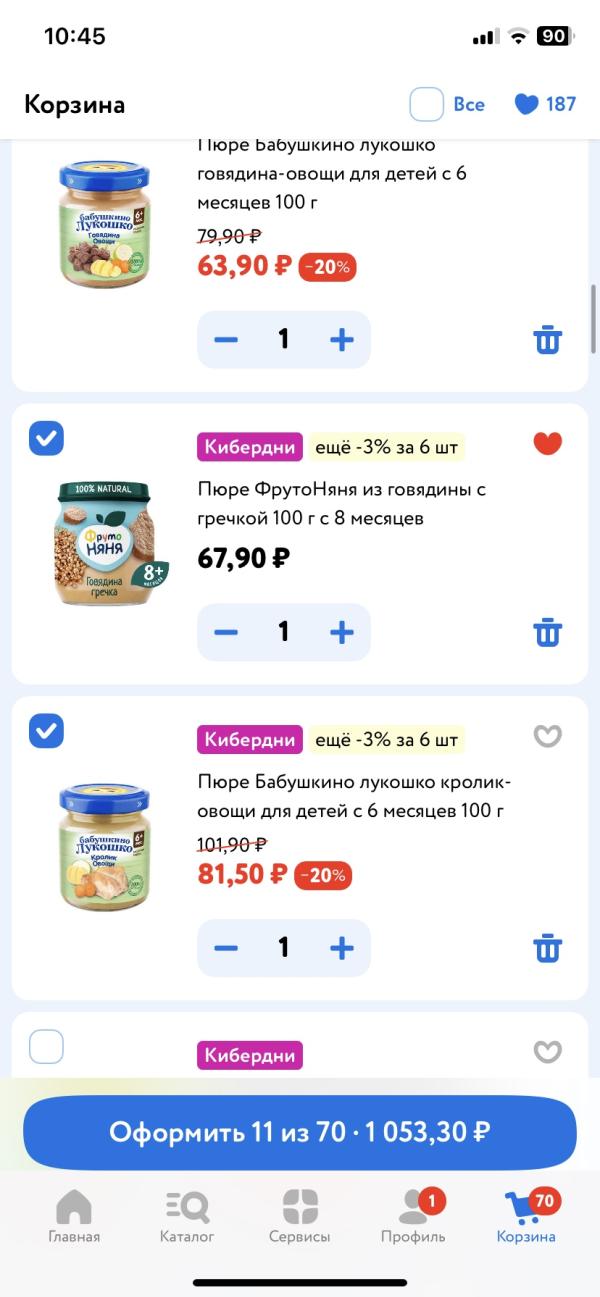Reduce ФрутоНяня puree quantity by one
This screenshot has height=1297, width=600.
(226, 632)
